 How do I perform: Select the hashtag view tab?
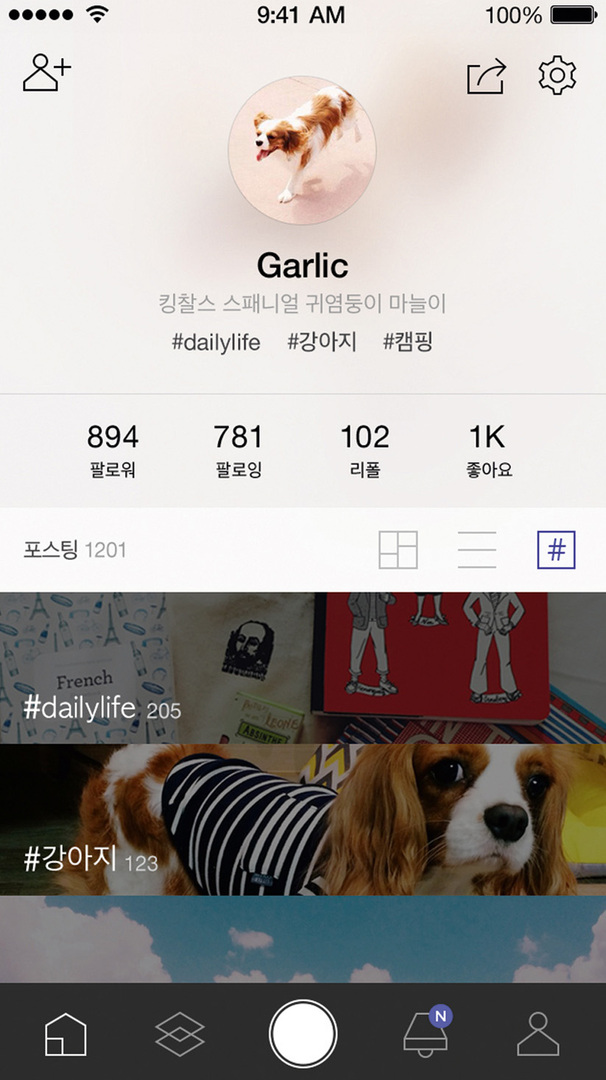tap(556, 550)
